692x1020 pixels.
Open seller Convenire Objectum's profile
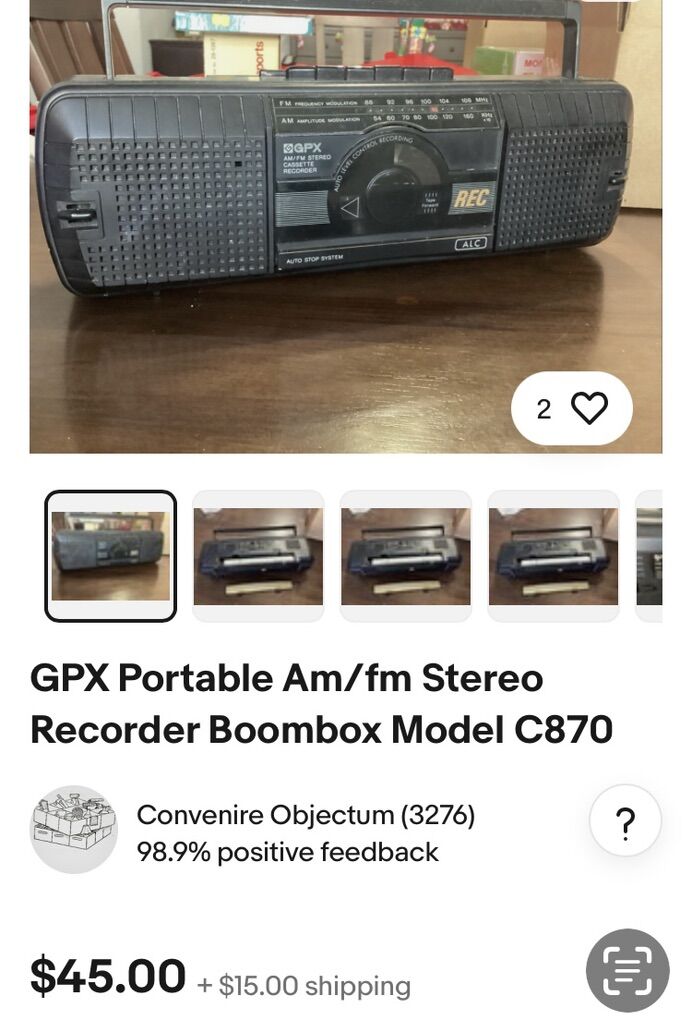coord(305,815)
